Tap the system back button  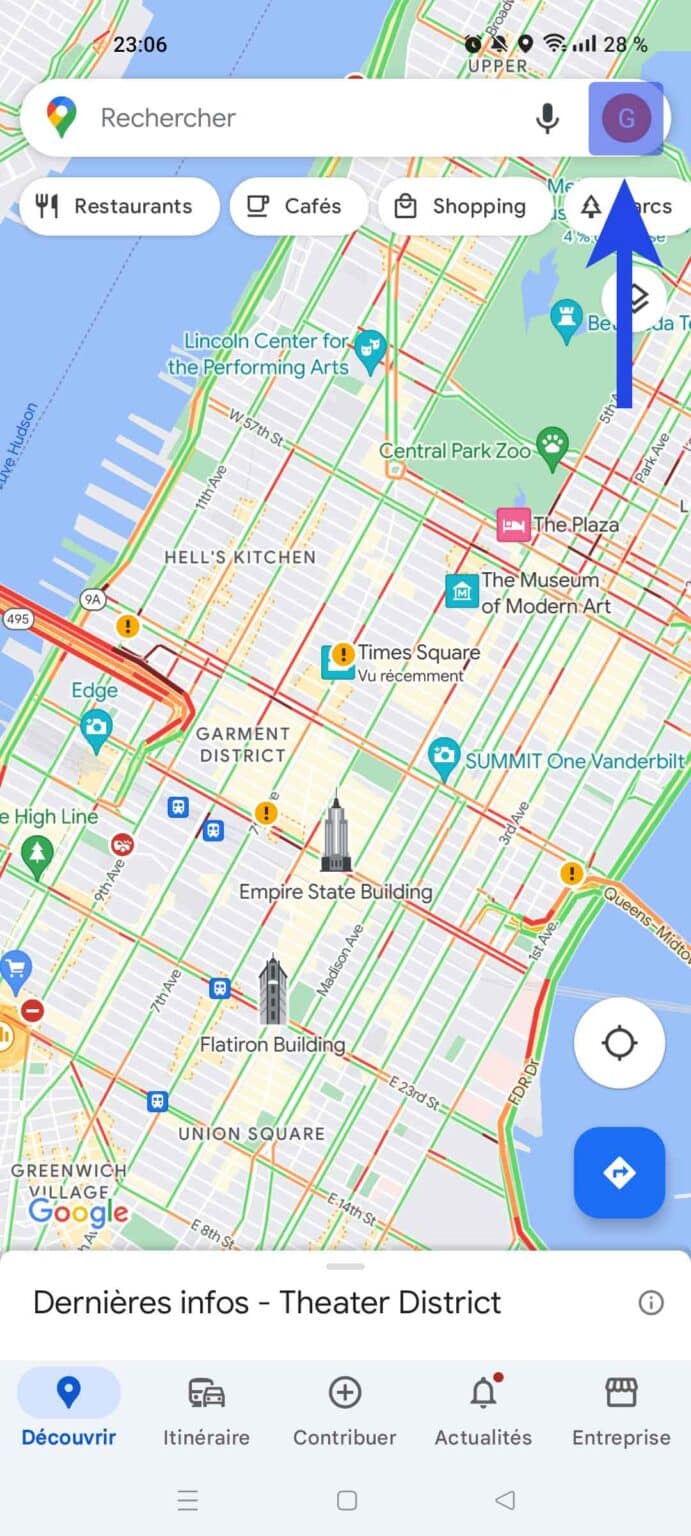[x=505, y=1500]
